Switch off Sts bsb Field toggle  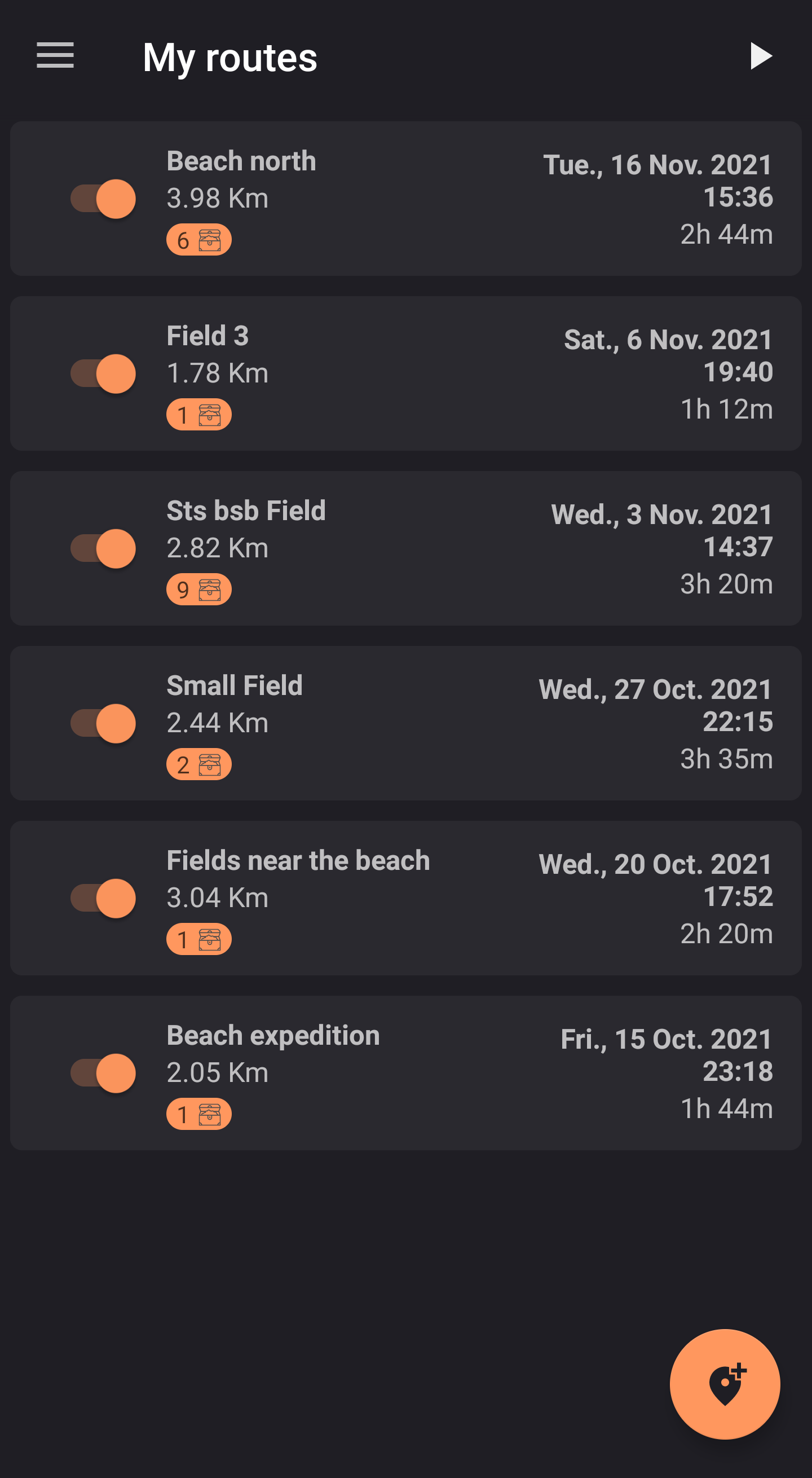(x=103, y=548)
